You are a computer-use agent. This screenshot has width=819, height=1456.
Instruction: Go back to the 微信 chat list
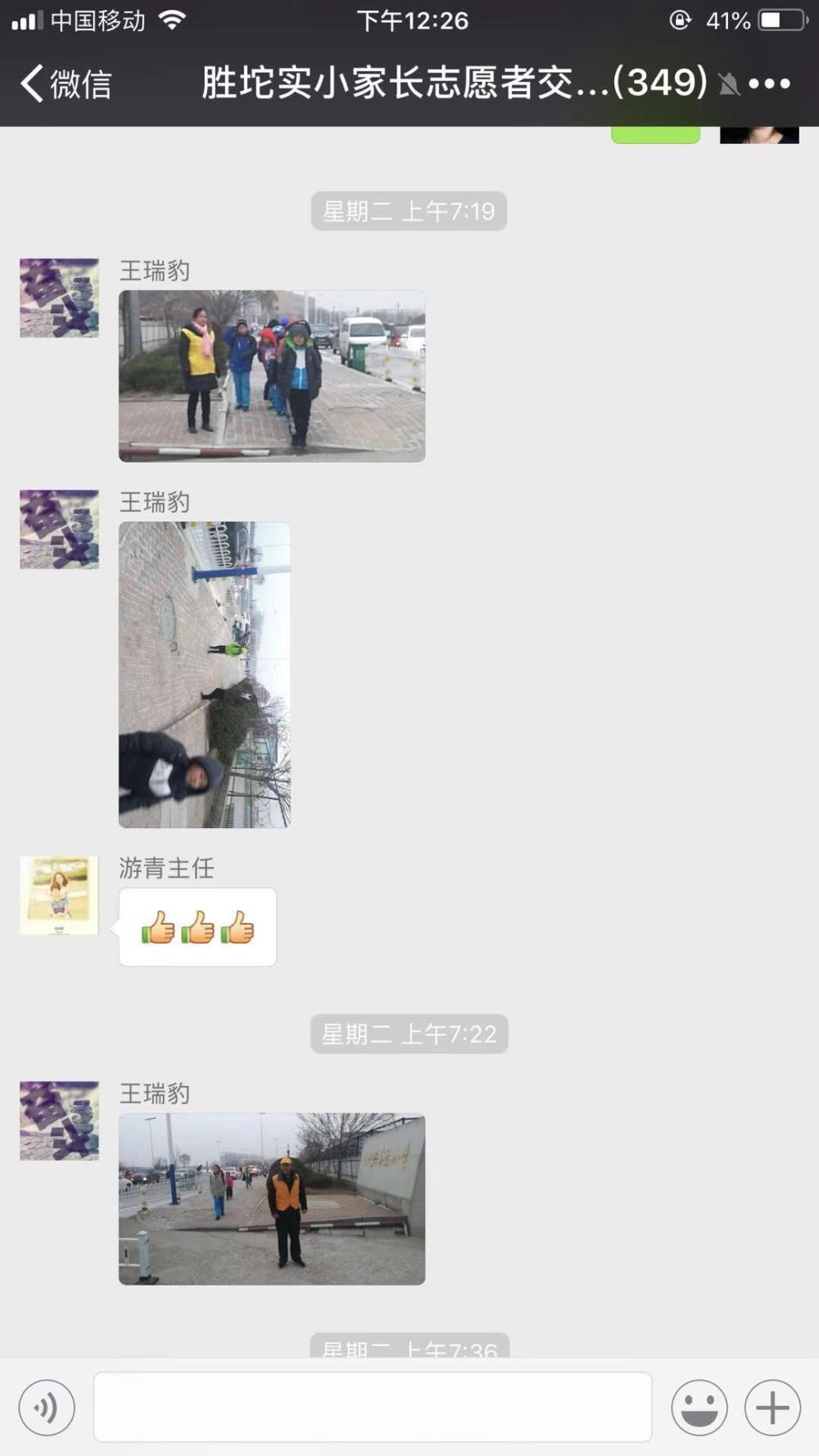pos(66,84)
